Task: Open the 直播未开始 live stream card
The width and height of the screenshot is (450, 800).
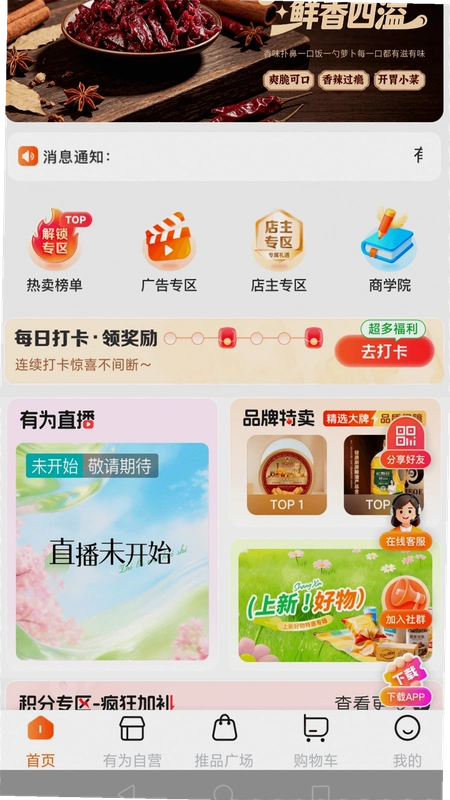Action: pos(112,552)
